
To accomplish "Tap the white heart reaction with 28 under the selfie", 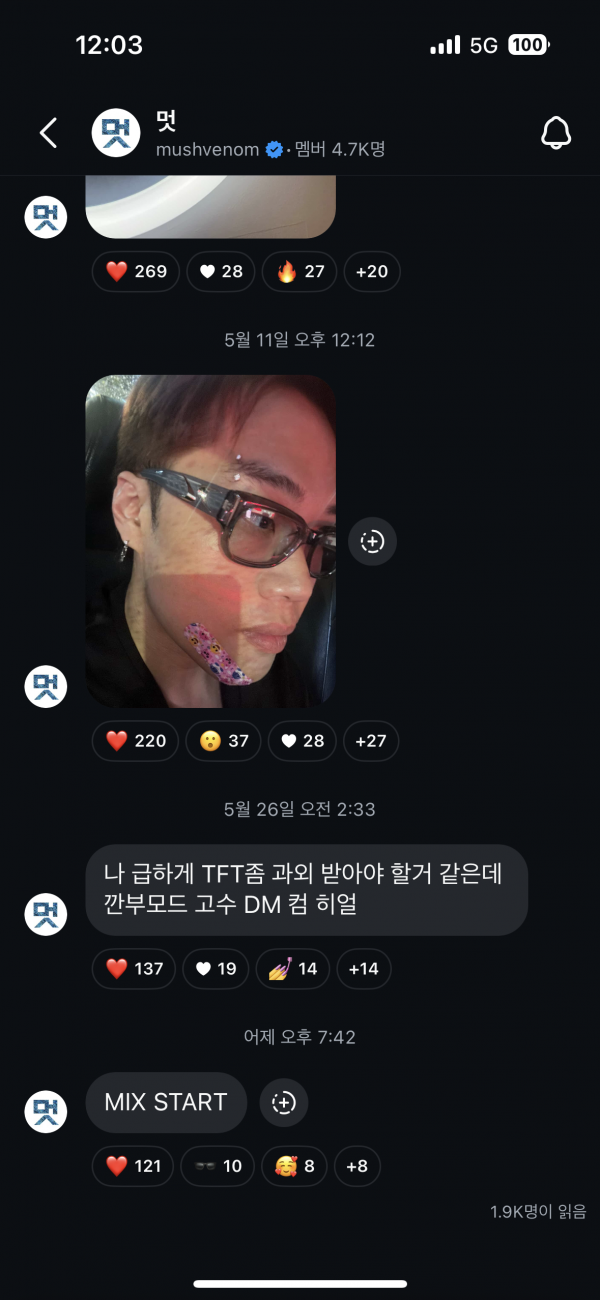I will point(302,741).
